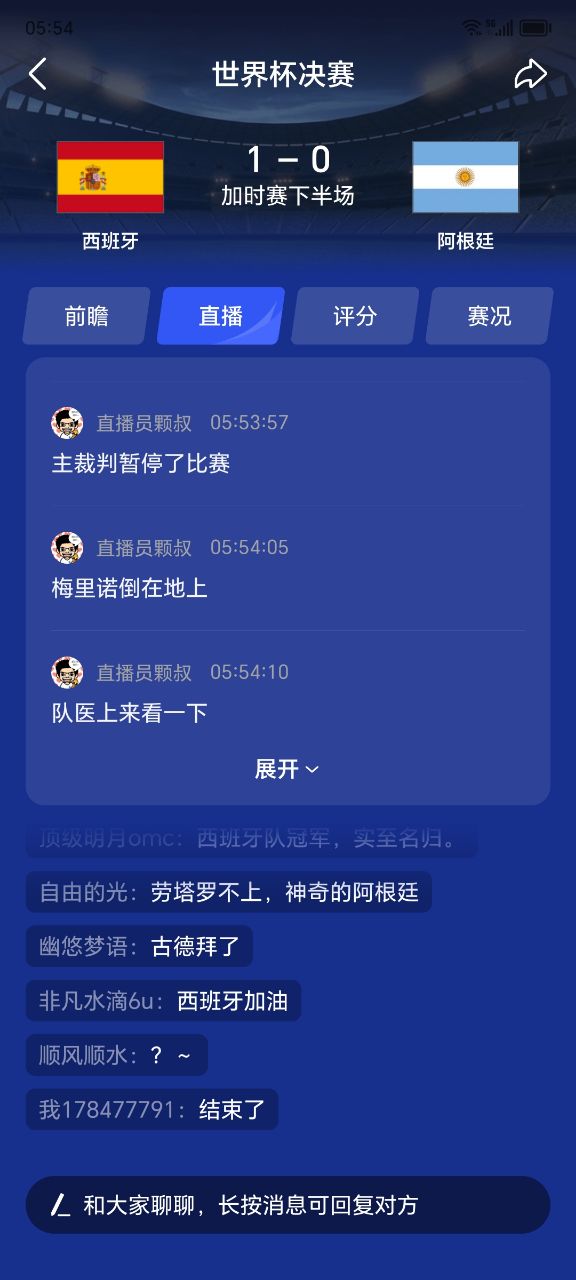Select the 直播 tab
Image resolution: width=576 pixels, height=1280 pixels.
click(x=220, y=316)
